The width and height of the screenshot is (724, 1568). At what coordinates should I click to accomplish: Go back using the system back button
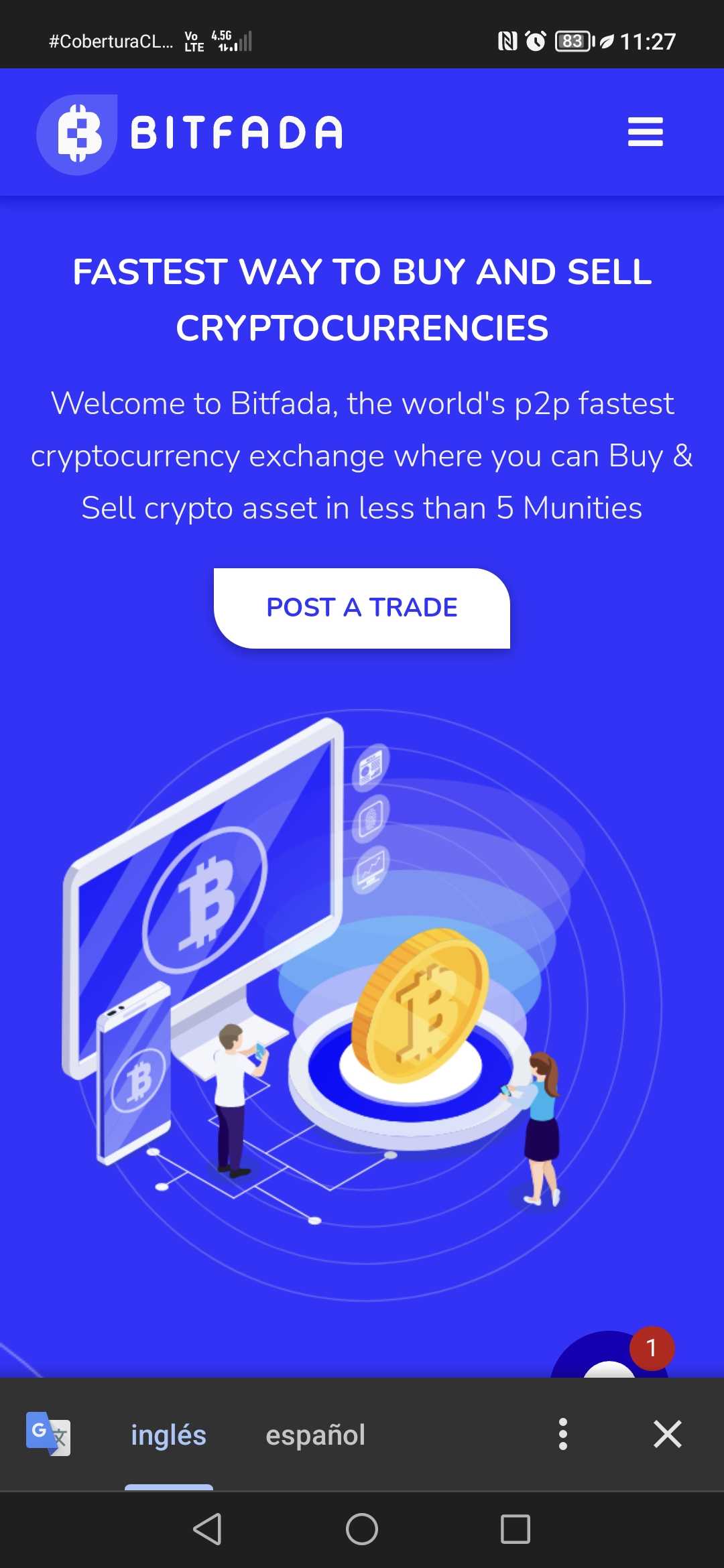207,1529
